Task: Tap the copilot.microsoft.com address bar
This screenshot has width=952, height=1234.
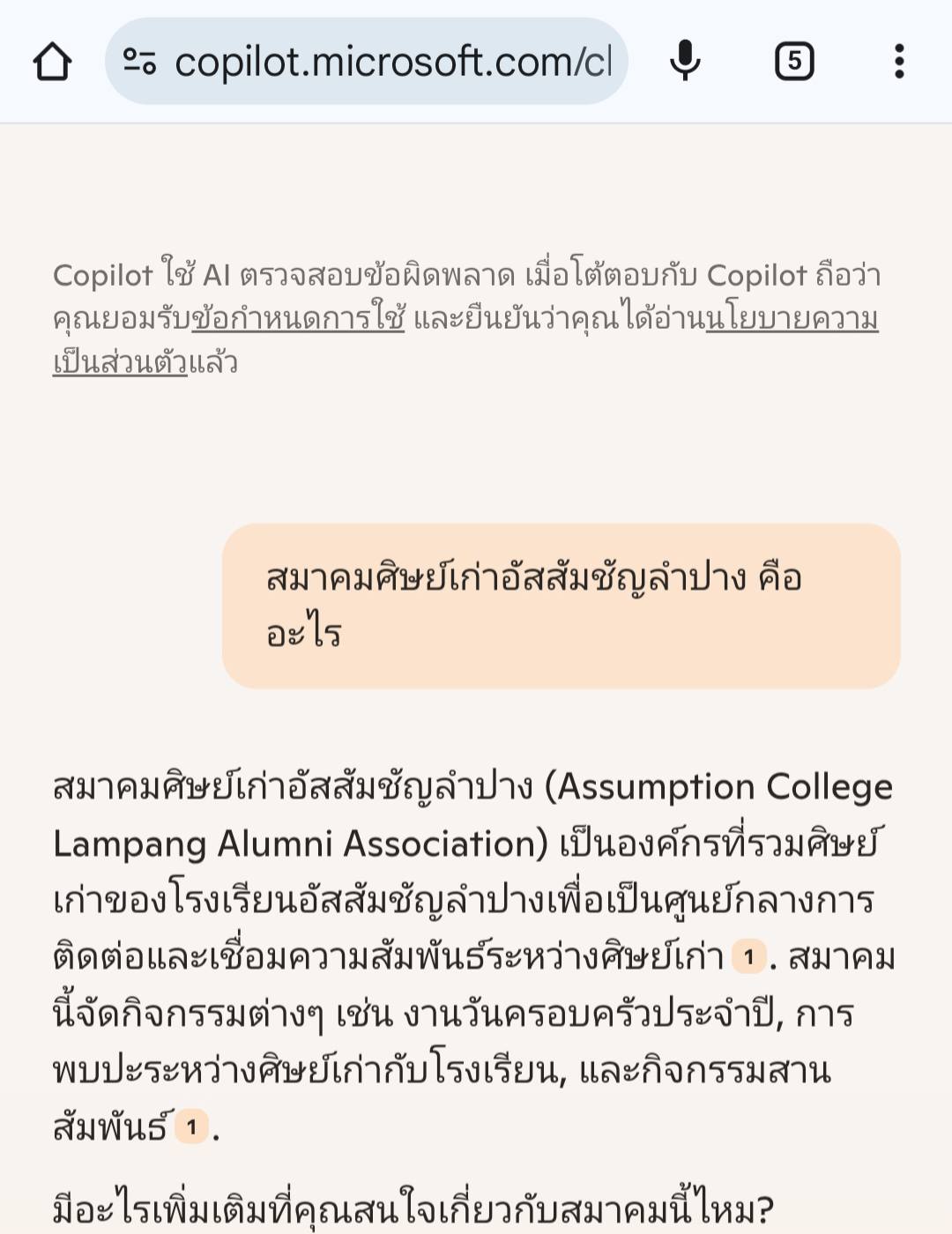Action: [392, 62]
